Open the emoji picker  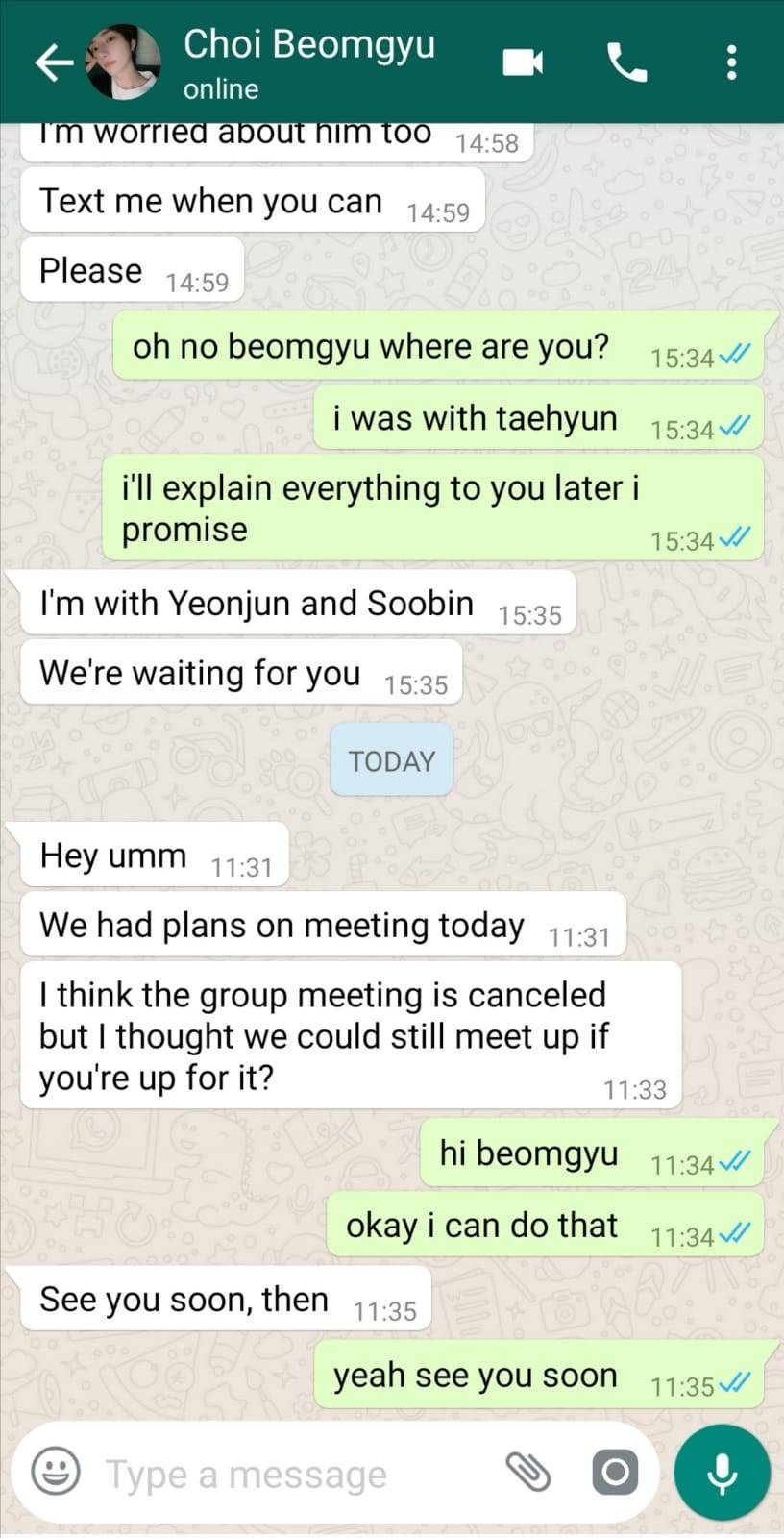point(56,1472)
